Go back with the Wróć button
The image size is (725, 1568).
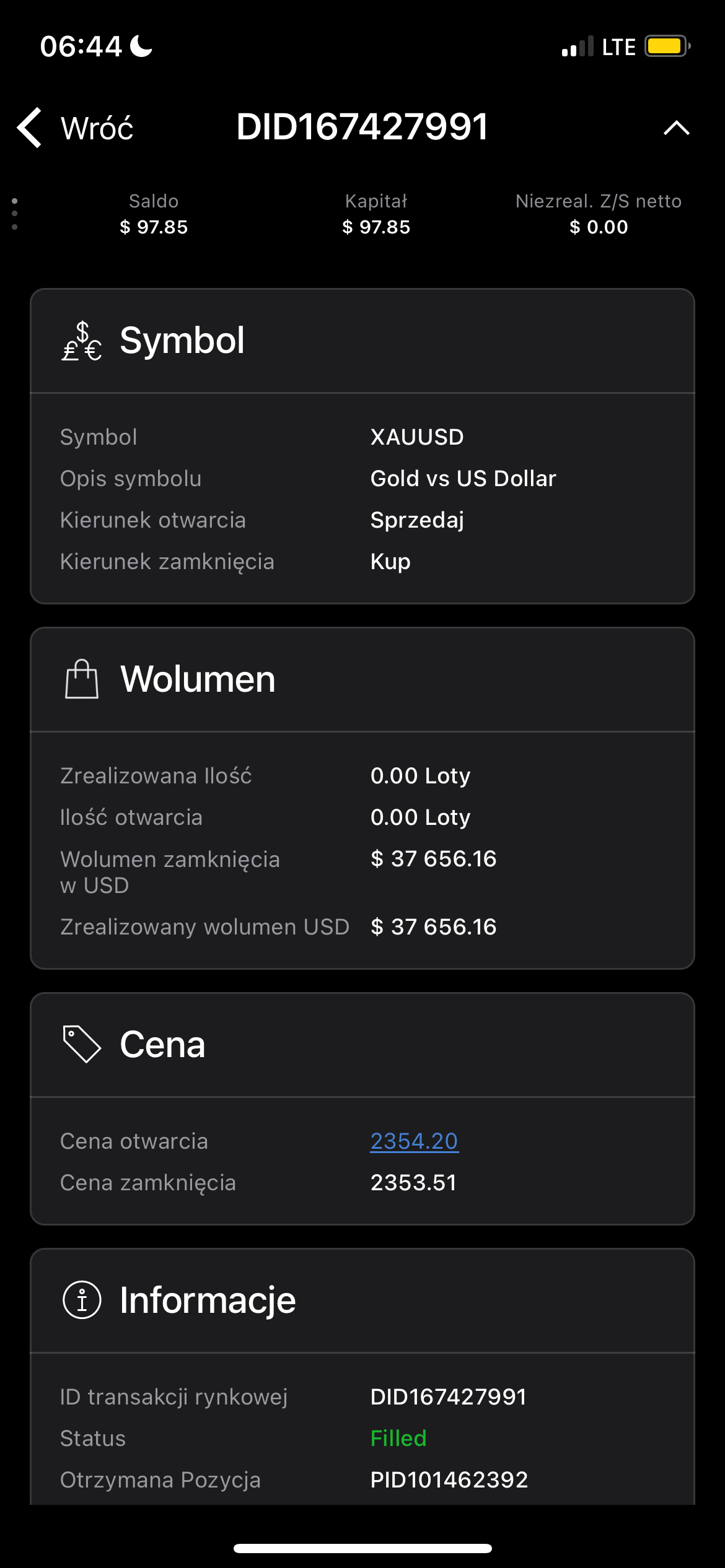tap(75, 128)
